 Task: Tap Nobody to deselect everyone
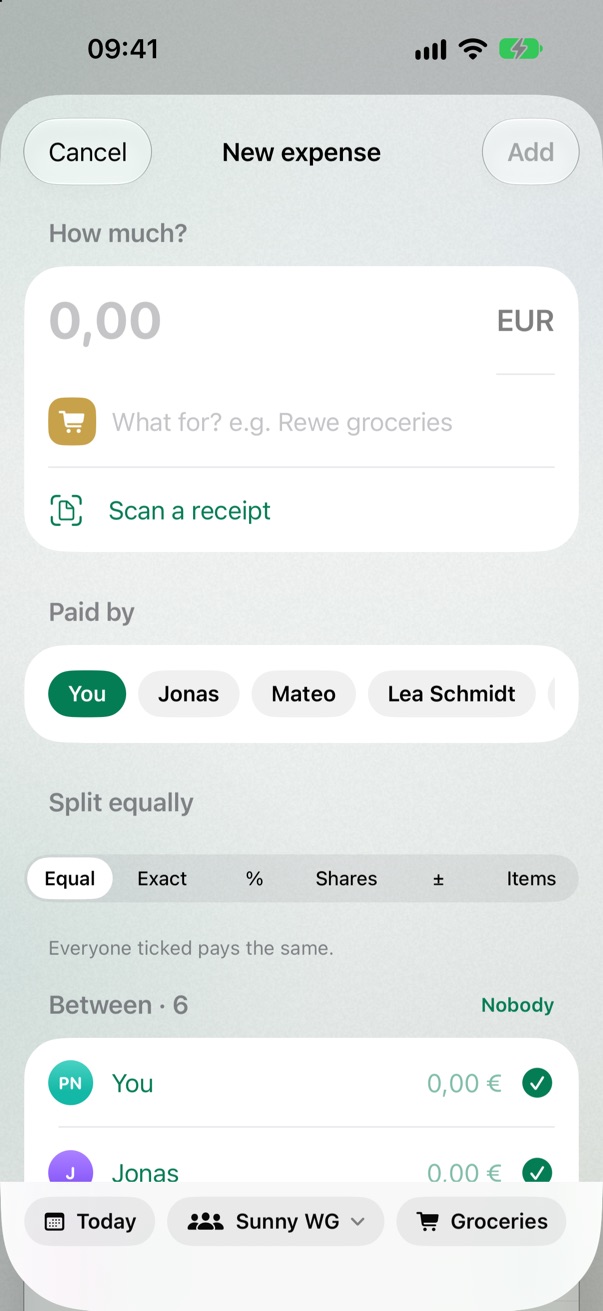point(517,1005)
